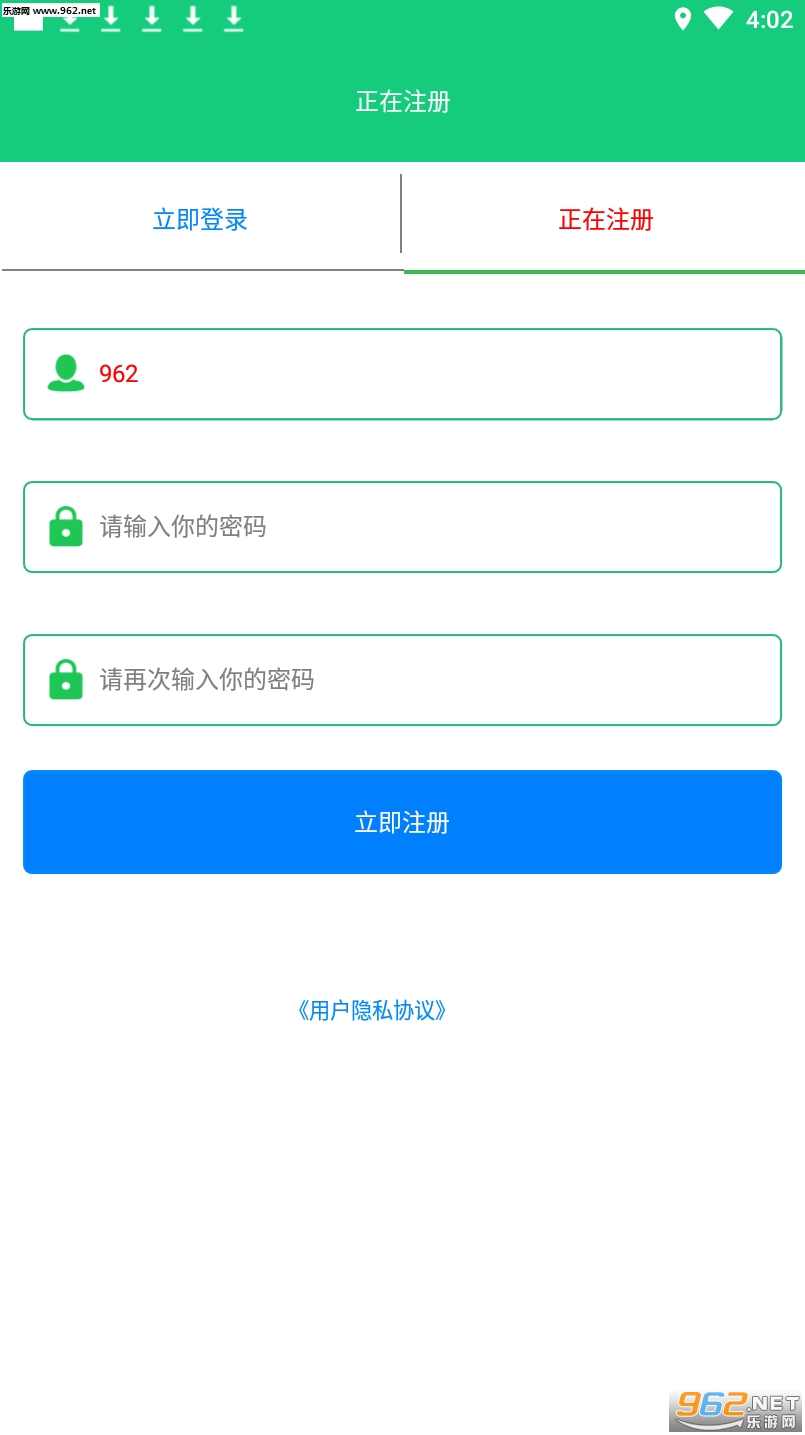The image size is (805, 1435).
Task: Switch to the 立即登录 tab
Action: coord(200,220)
